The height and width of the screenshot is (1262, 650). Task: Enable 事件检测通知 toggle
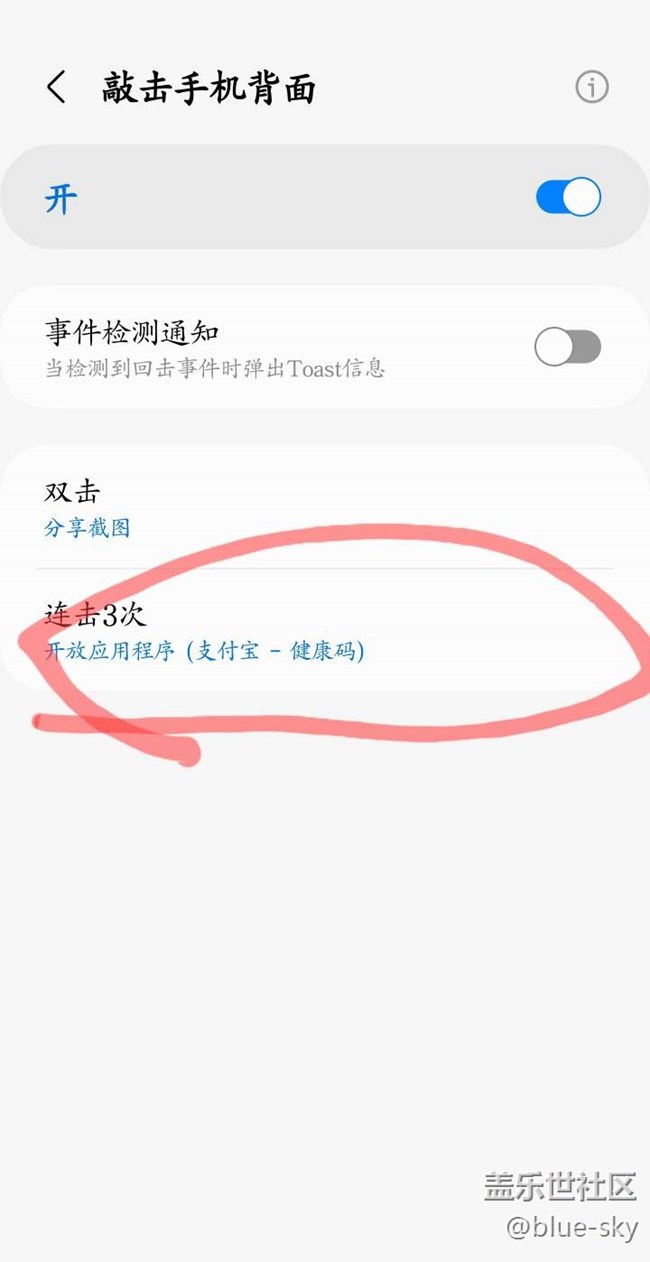567,347
